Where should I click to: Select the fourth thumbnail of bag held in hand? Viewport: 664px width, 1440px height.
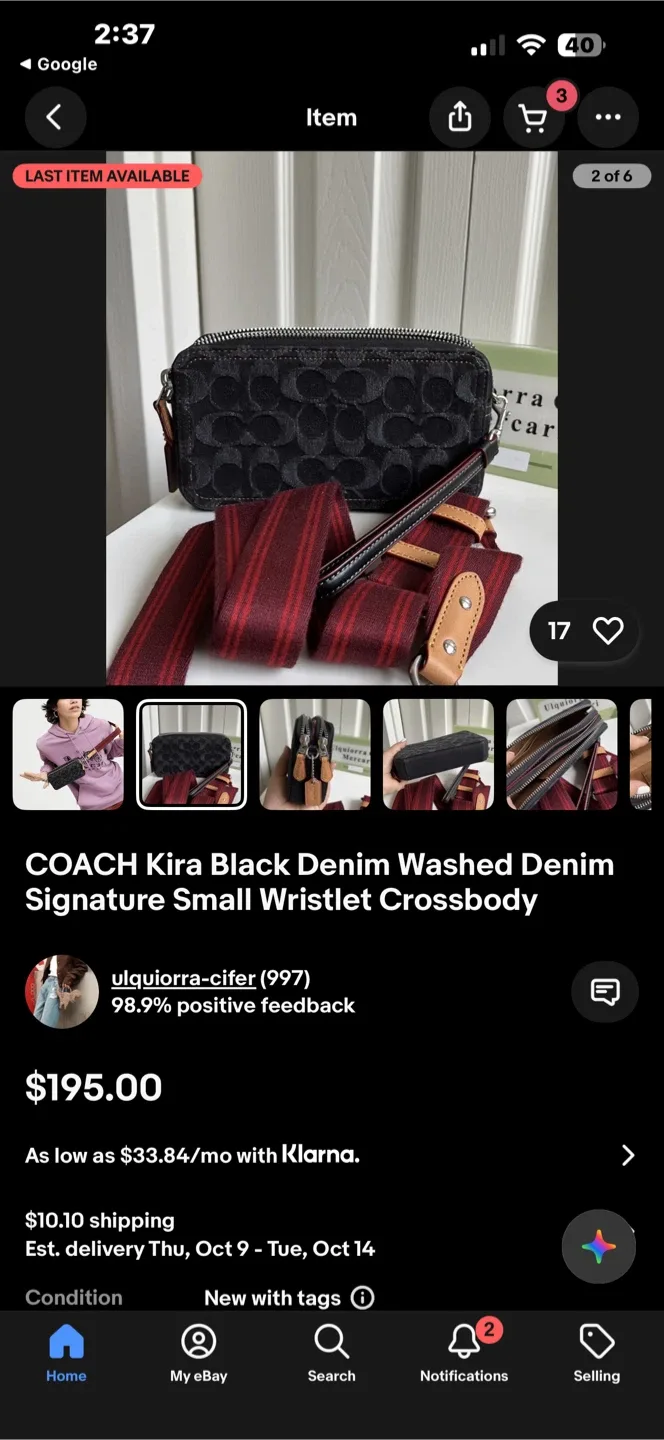pyautogui.click(x=438, y=754)
